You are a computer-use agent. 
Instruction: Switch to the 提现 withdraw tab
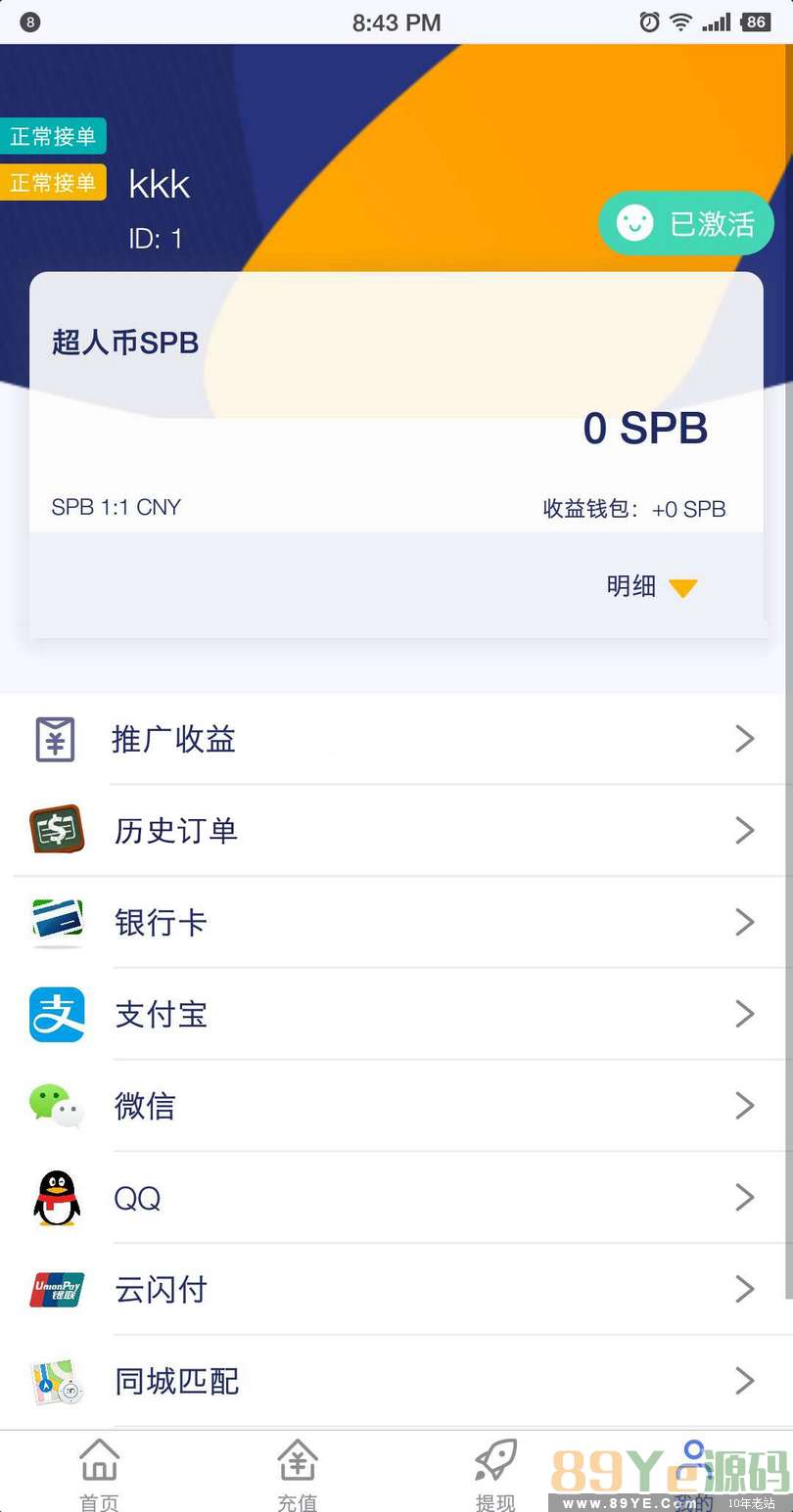pyautogui.click(x=495, y=1474)
